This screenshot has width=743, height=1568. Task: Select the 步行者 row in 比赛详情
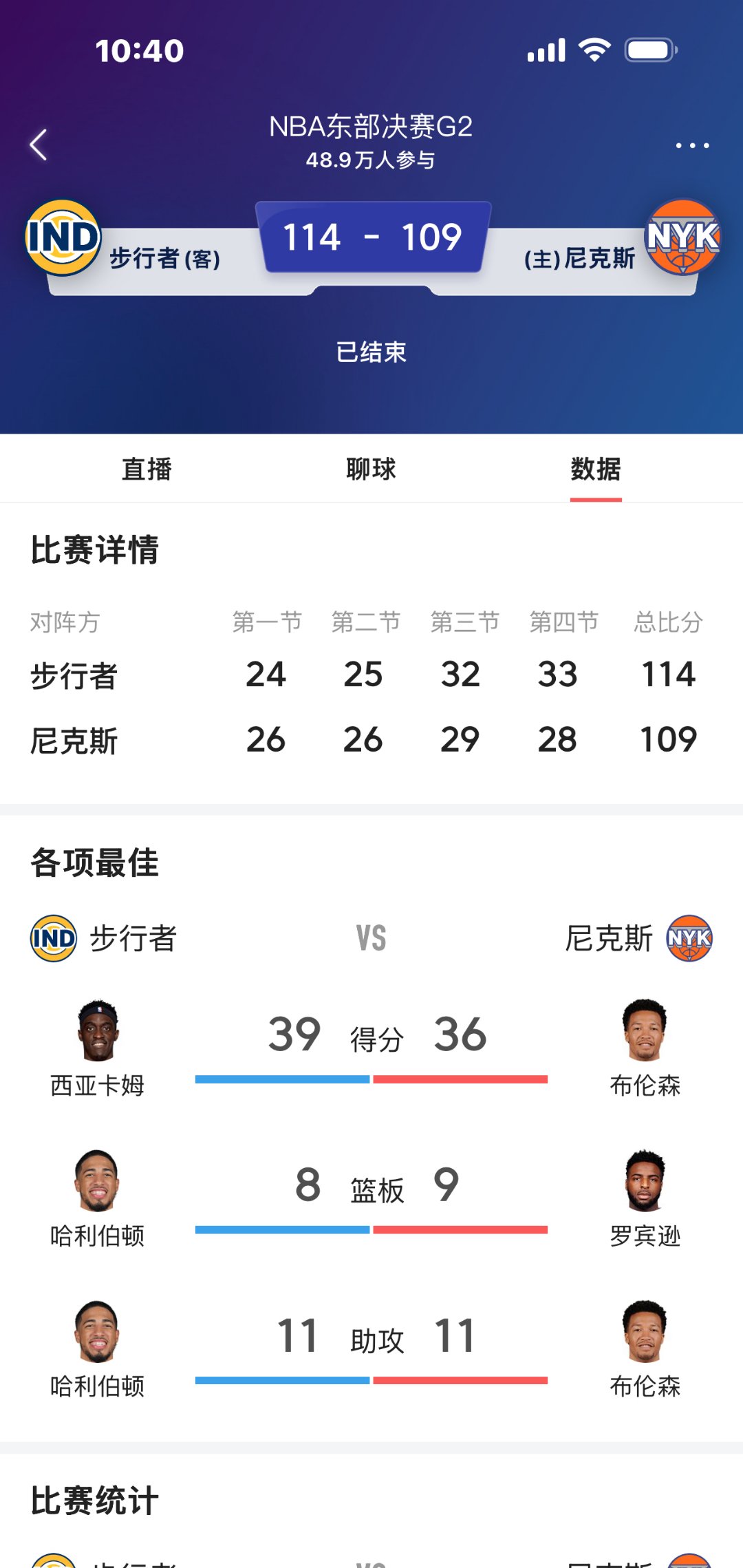[x=76, y=676]
